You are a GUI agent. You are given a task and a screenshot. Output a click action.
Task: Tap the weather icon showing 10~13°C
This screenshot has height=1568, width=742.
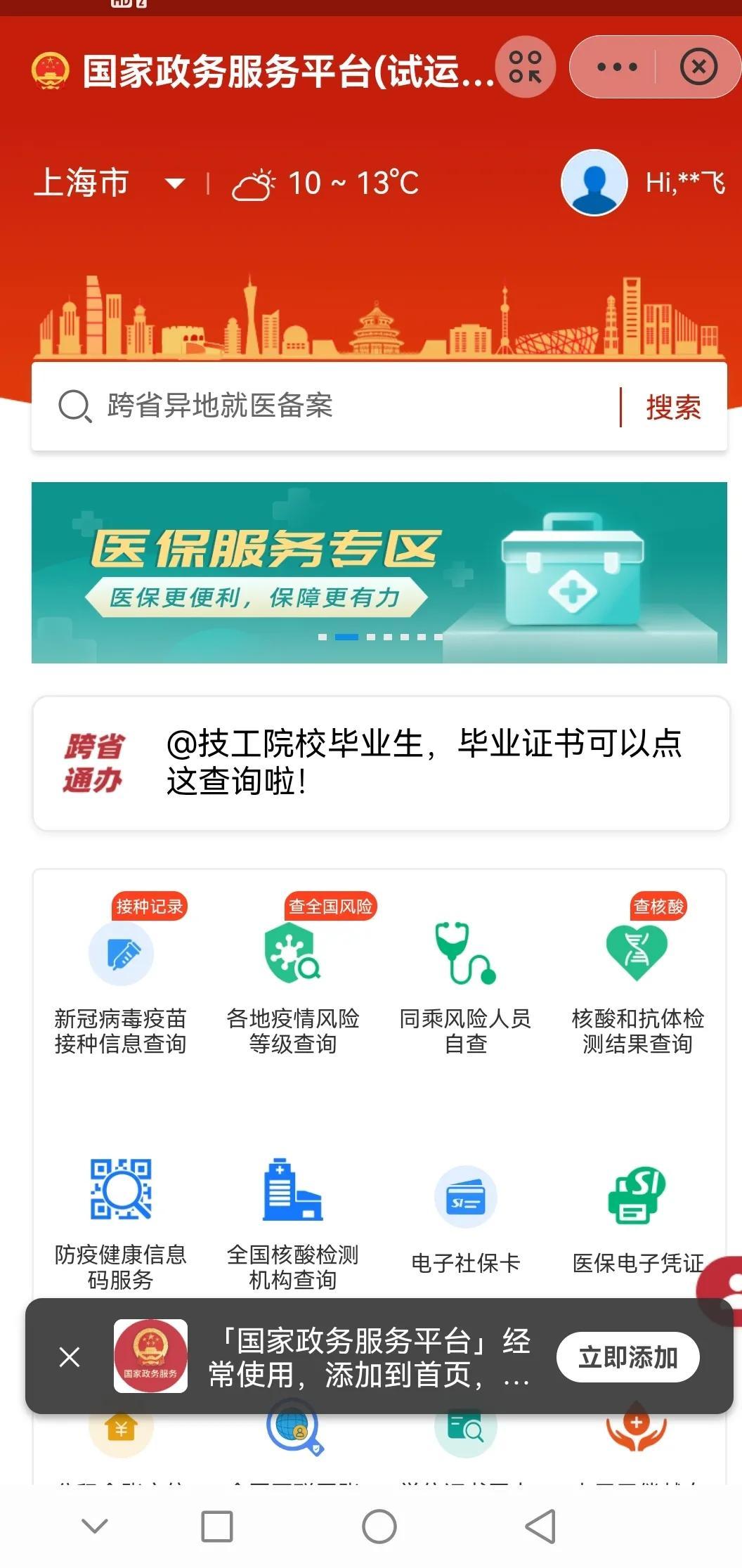255,181
